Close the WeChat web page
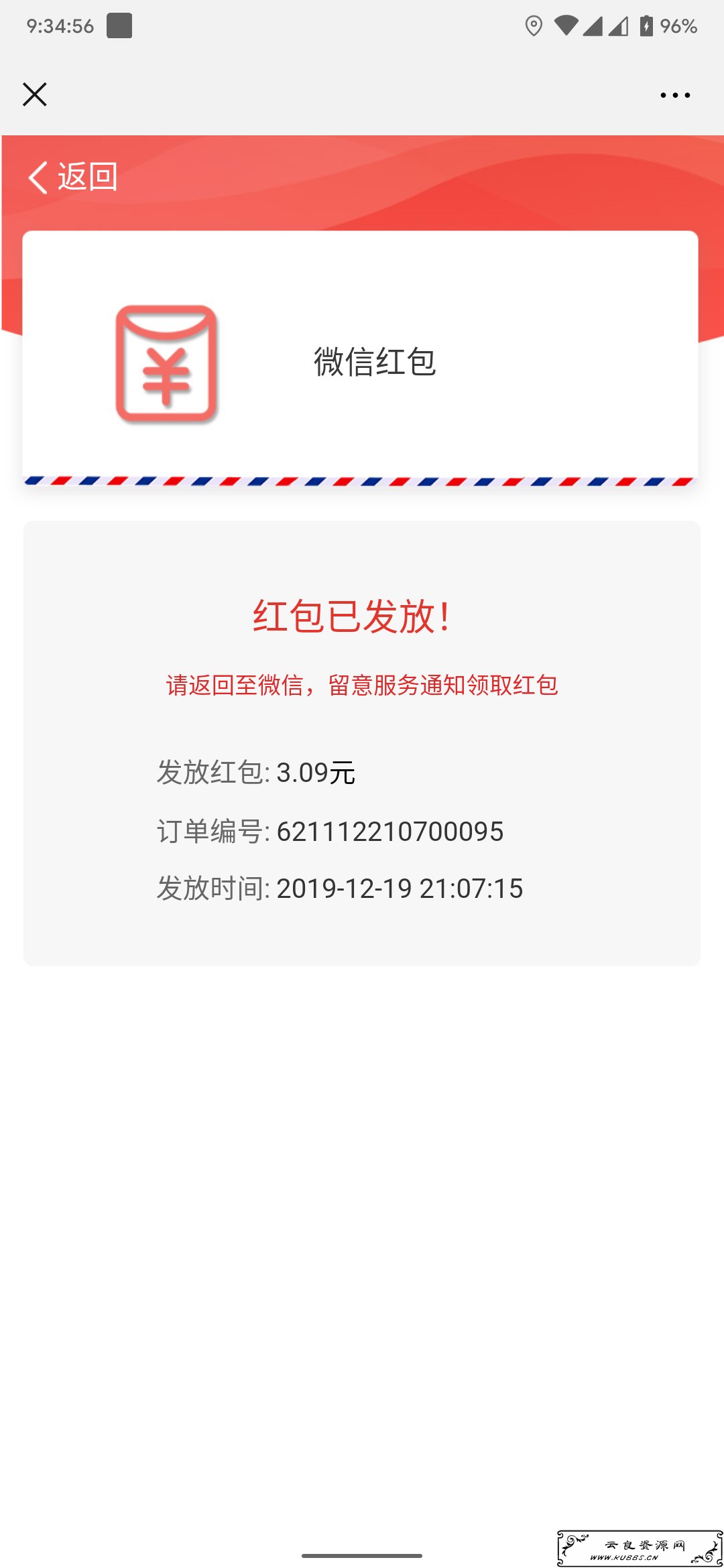 [x=34, y=94]
